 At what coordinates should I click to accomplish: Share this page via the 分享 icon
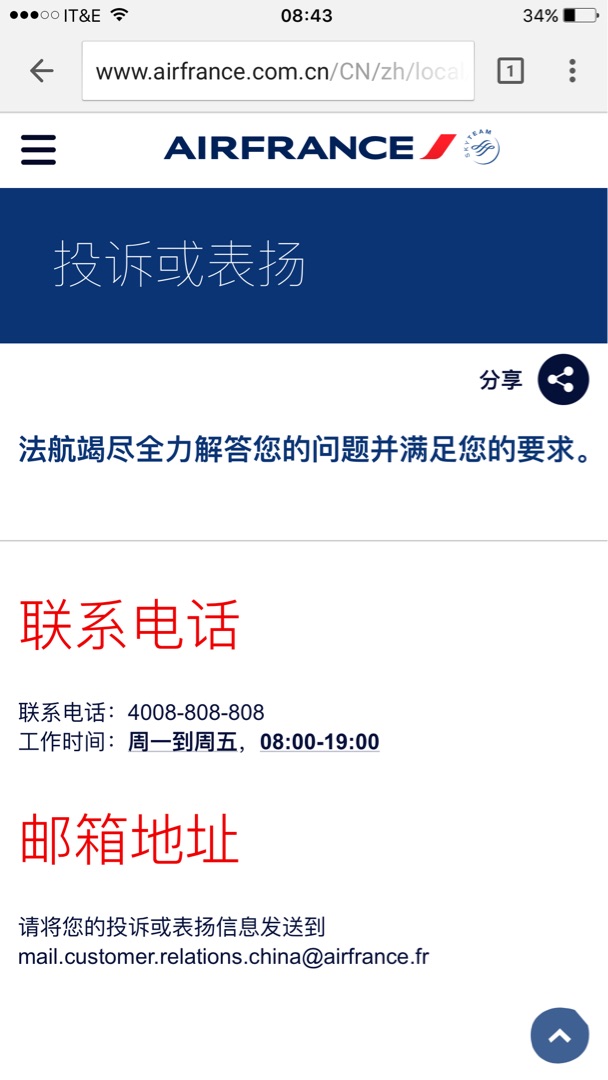click(563, 380)
